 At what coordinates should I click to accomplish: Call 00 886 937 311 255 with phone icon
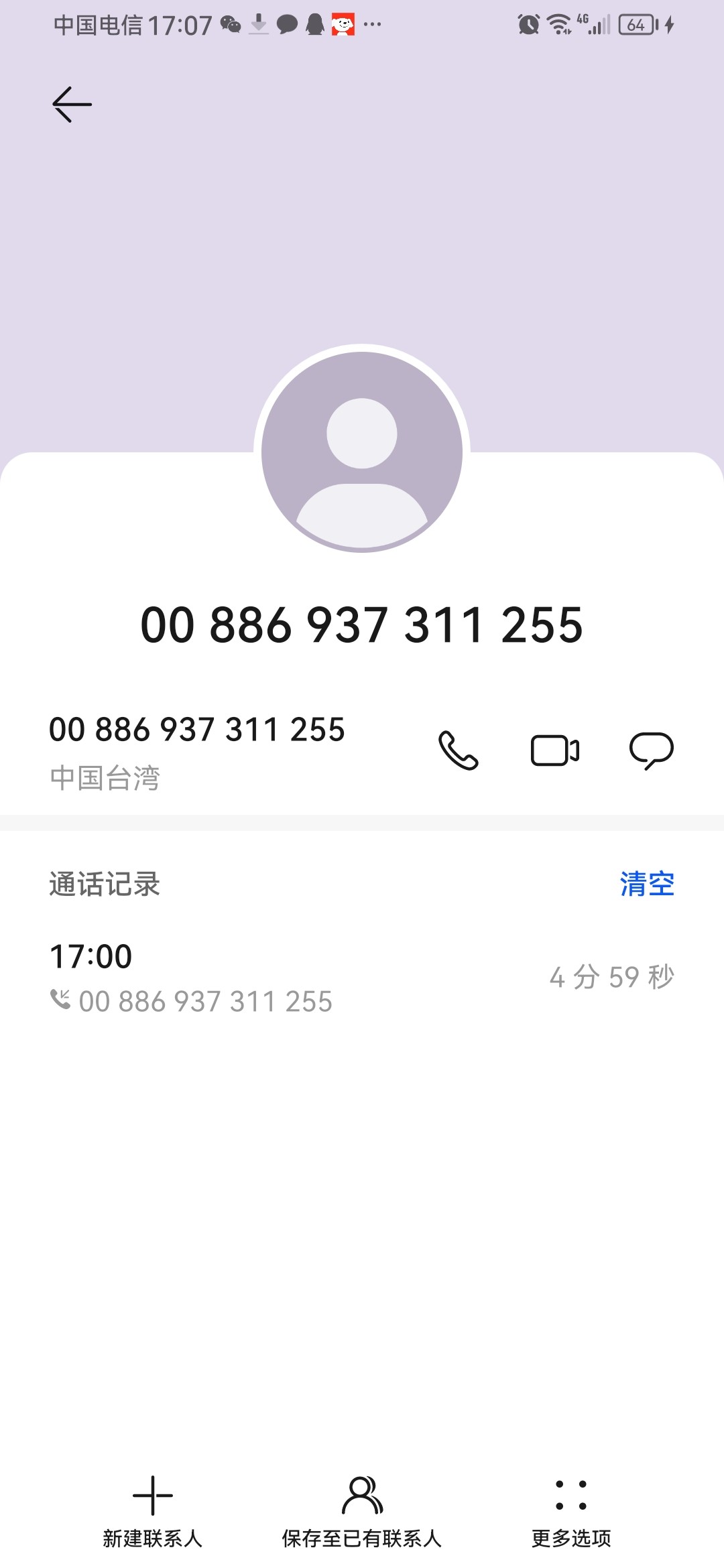458,750
